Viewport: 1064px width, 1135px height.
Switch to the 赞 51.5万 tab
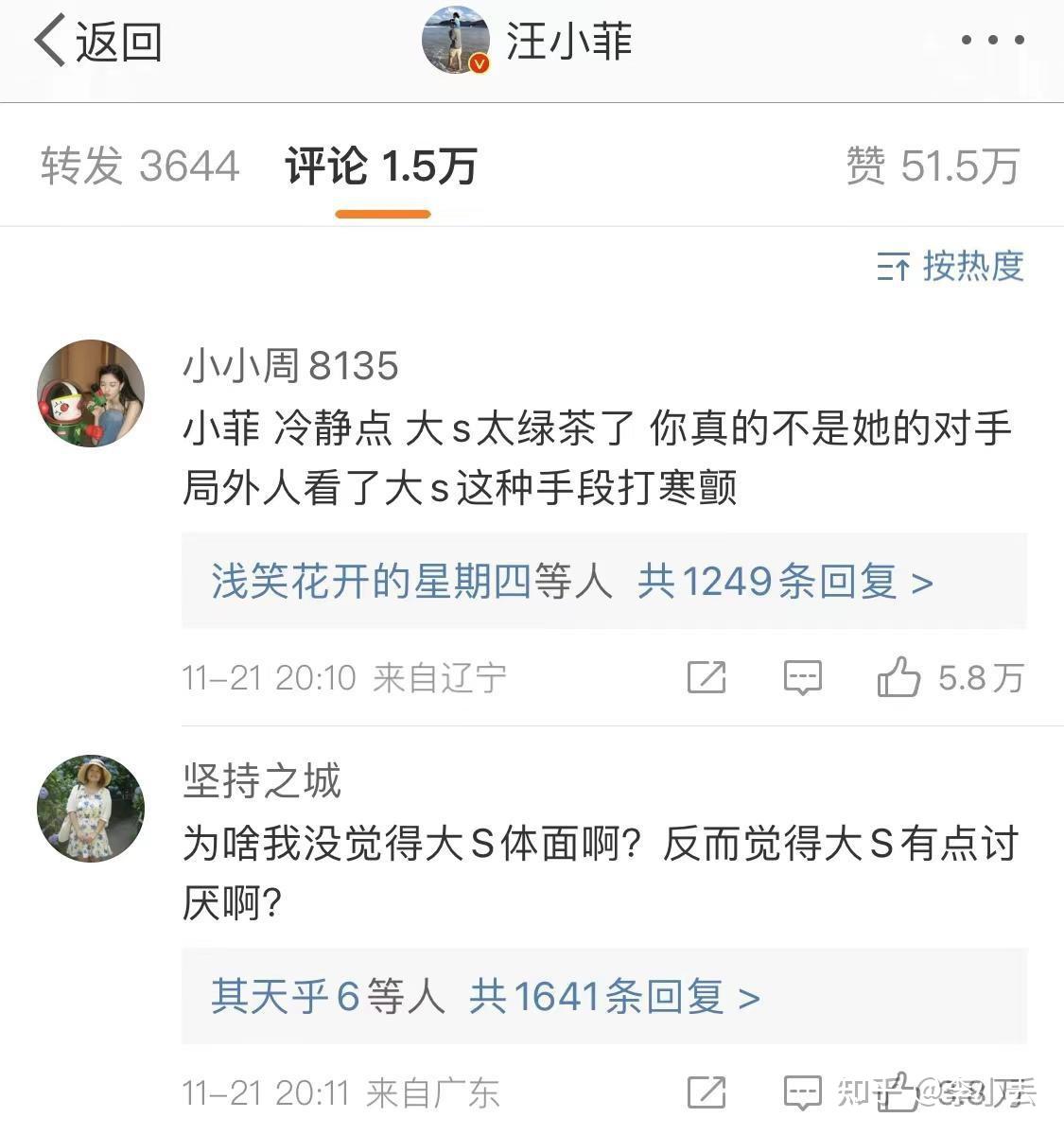point(933,166)
